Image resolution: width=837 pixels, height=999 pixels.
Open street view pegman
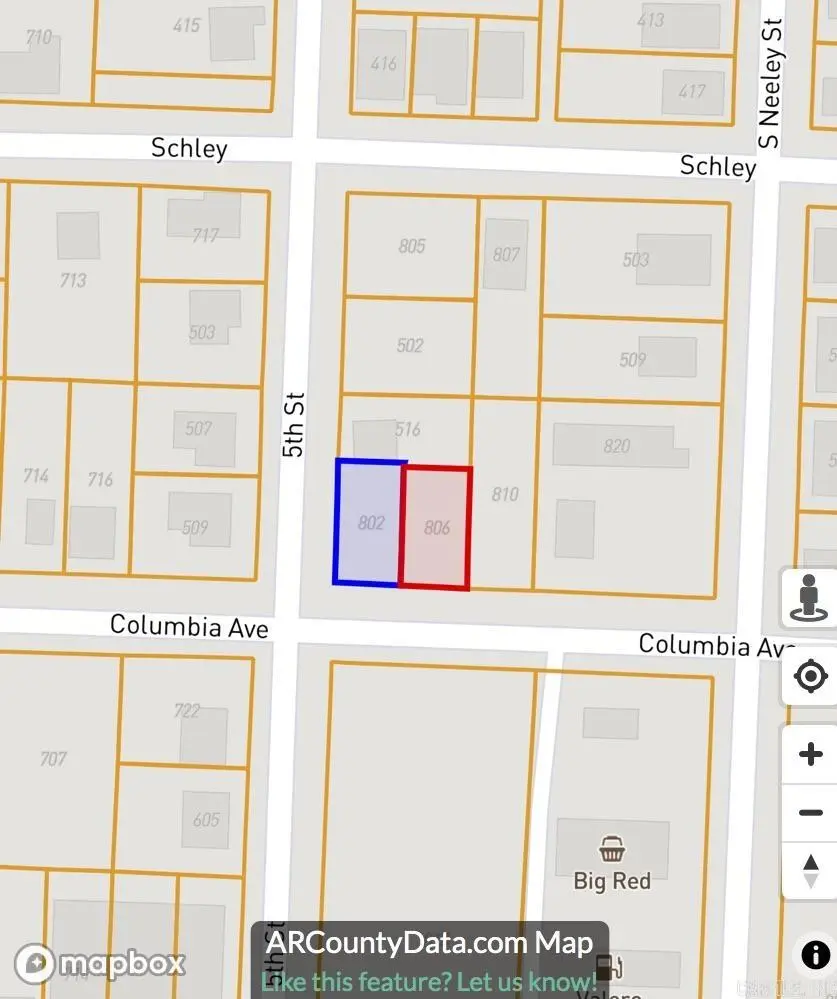[809, 599]
